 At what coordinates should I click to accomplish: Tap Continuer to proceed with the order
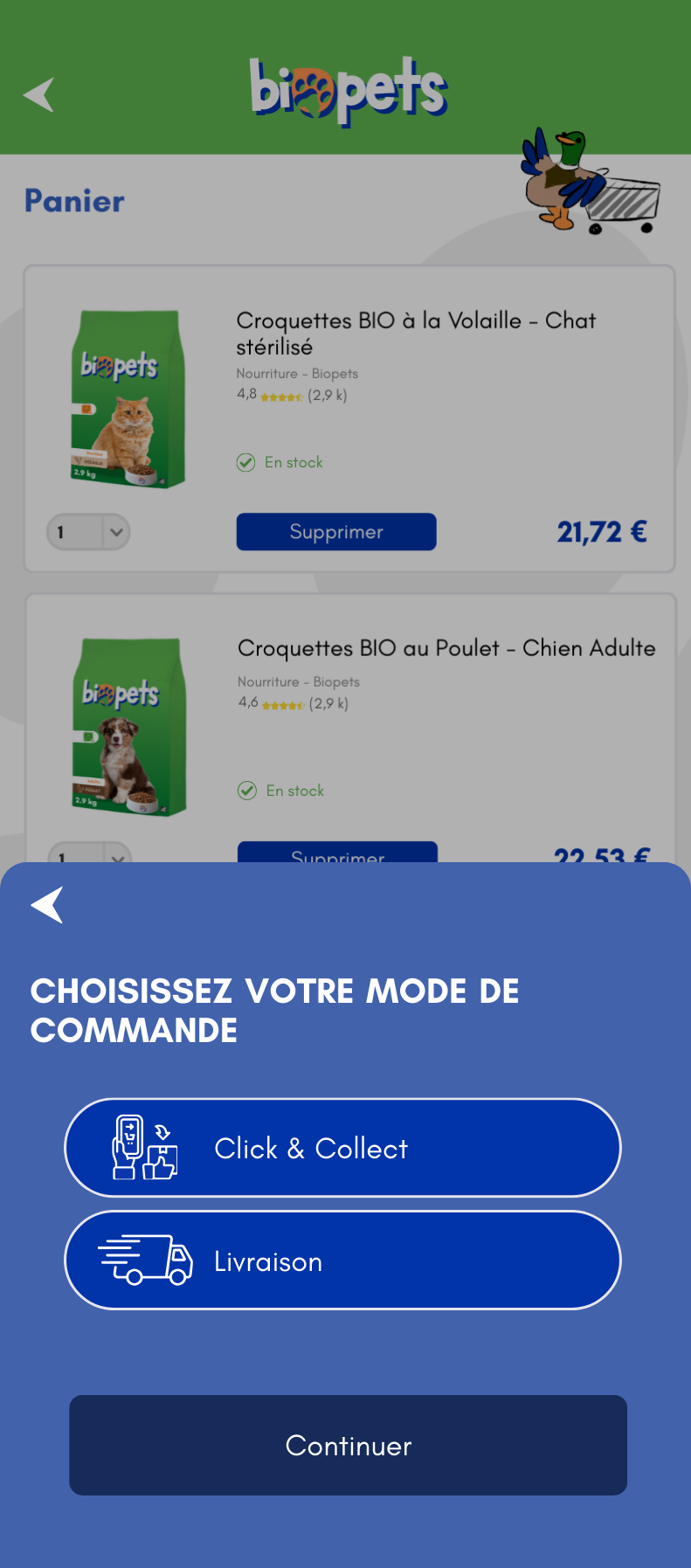pos(348,1445)
